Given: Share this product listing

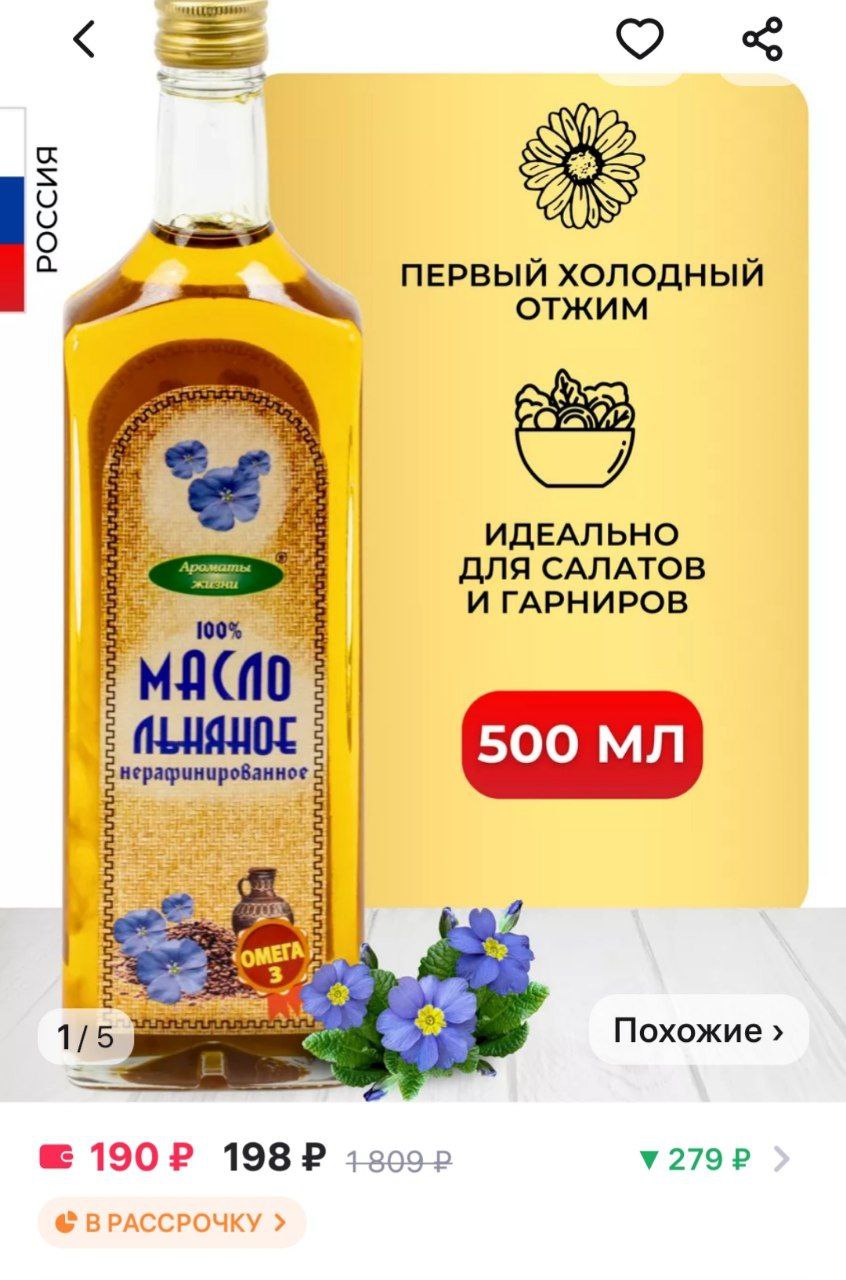Looking at the screenshot, I should pos(762,40).
